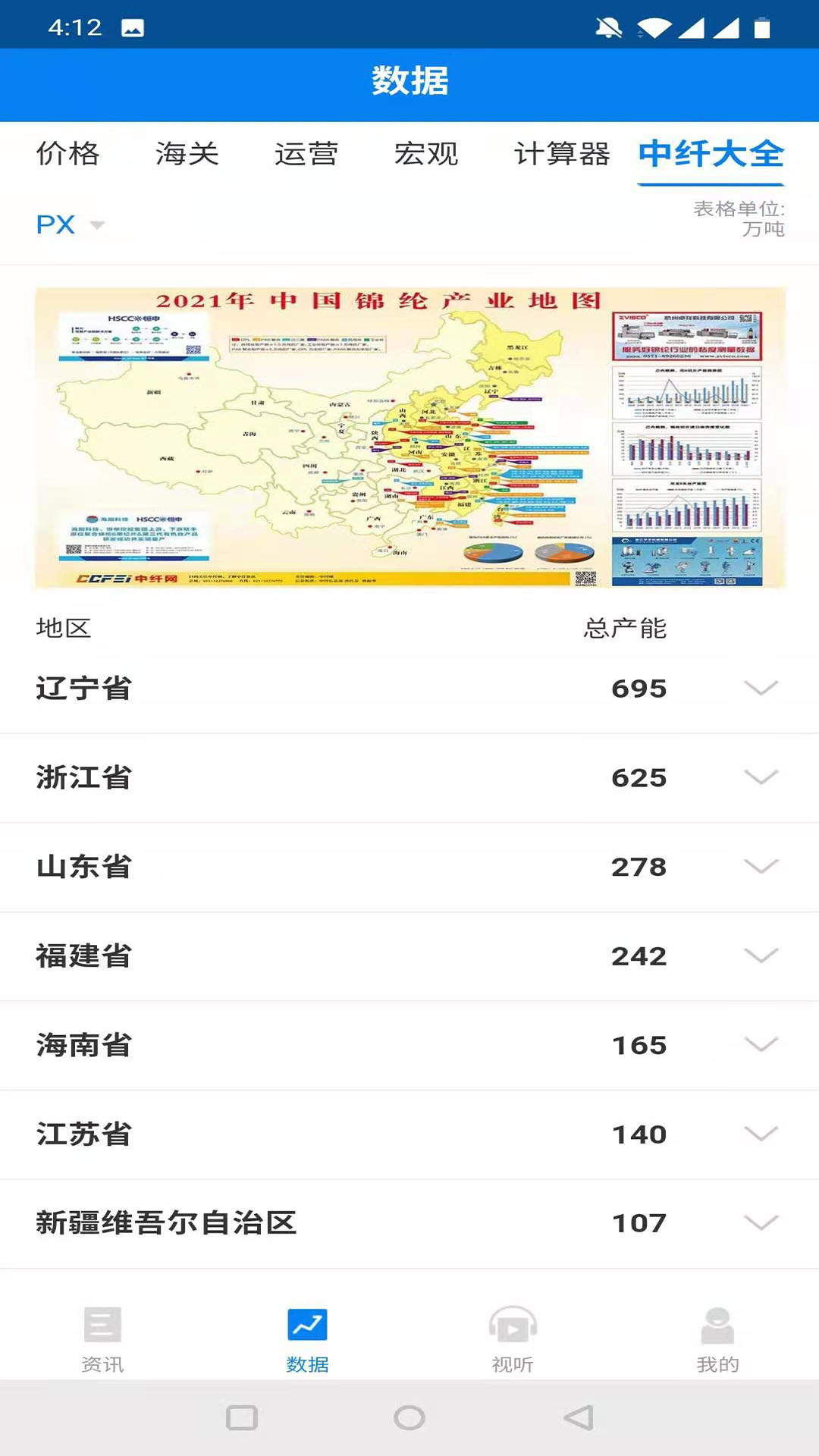Switch to the 资讯 bottom tab

click(102, 1340)
